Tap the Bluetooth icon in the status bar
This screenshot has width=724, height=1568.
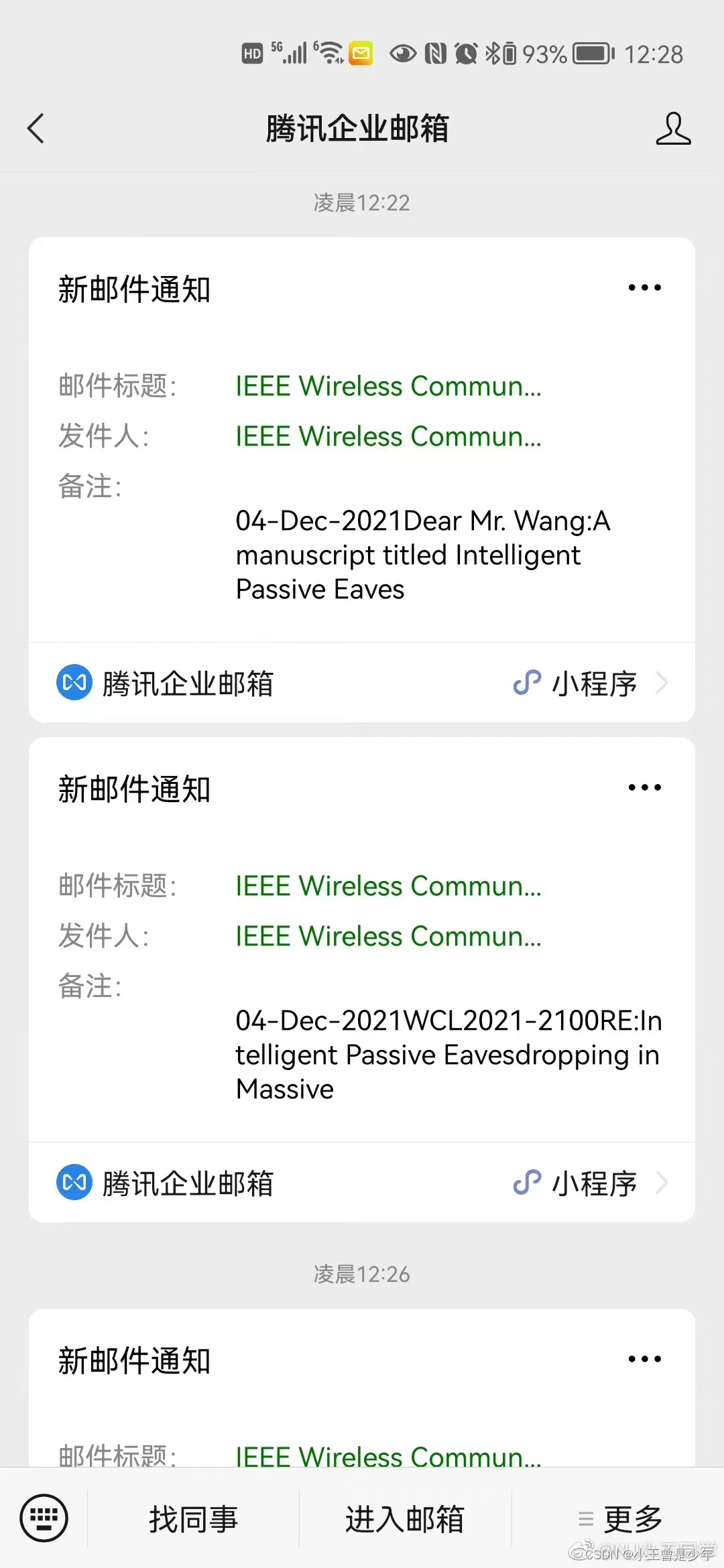(x=494, y=54)
